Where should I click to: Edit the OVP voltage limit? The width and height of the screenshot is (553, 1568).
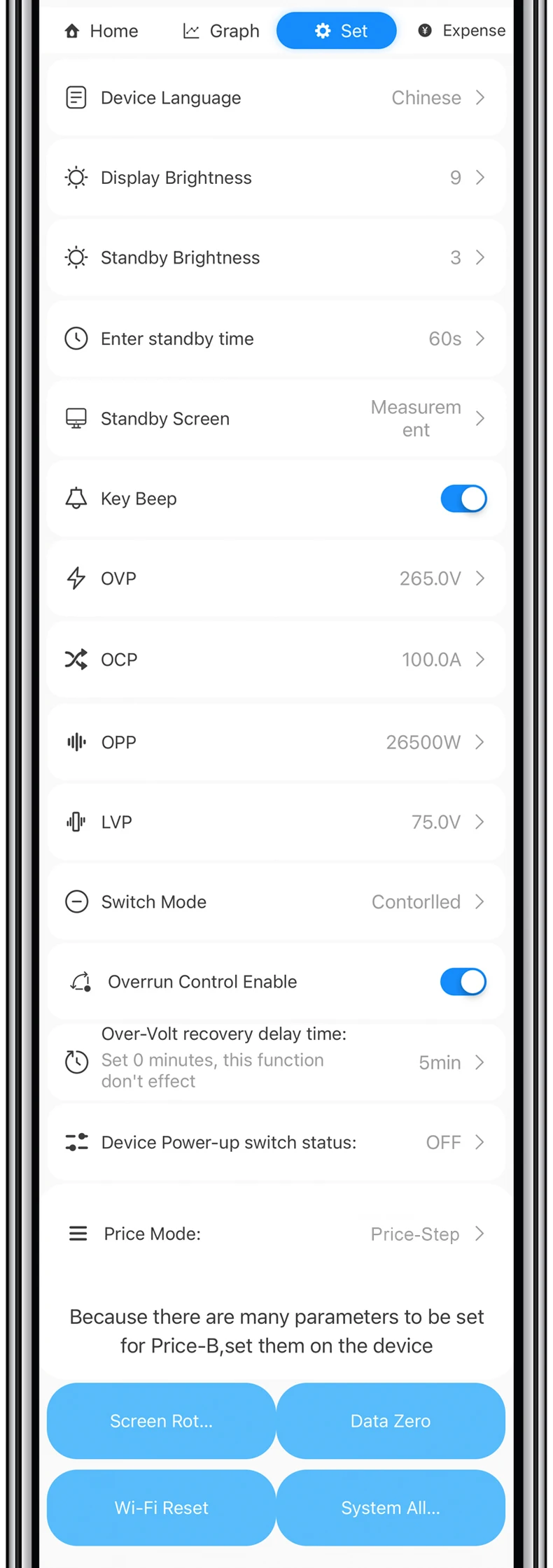pyautogui.click(x=276, y=578)
